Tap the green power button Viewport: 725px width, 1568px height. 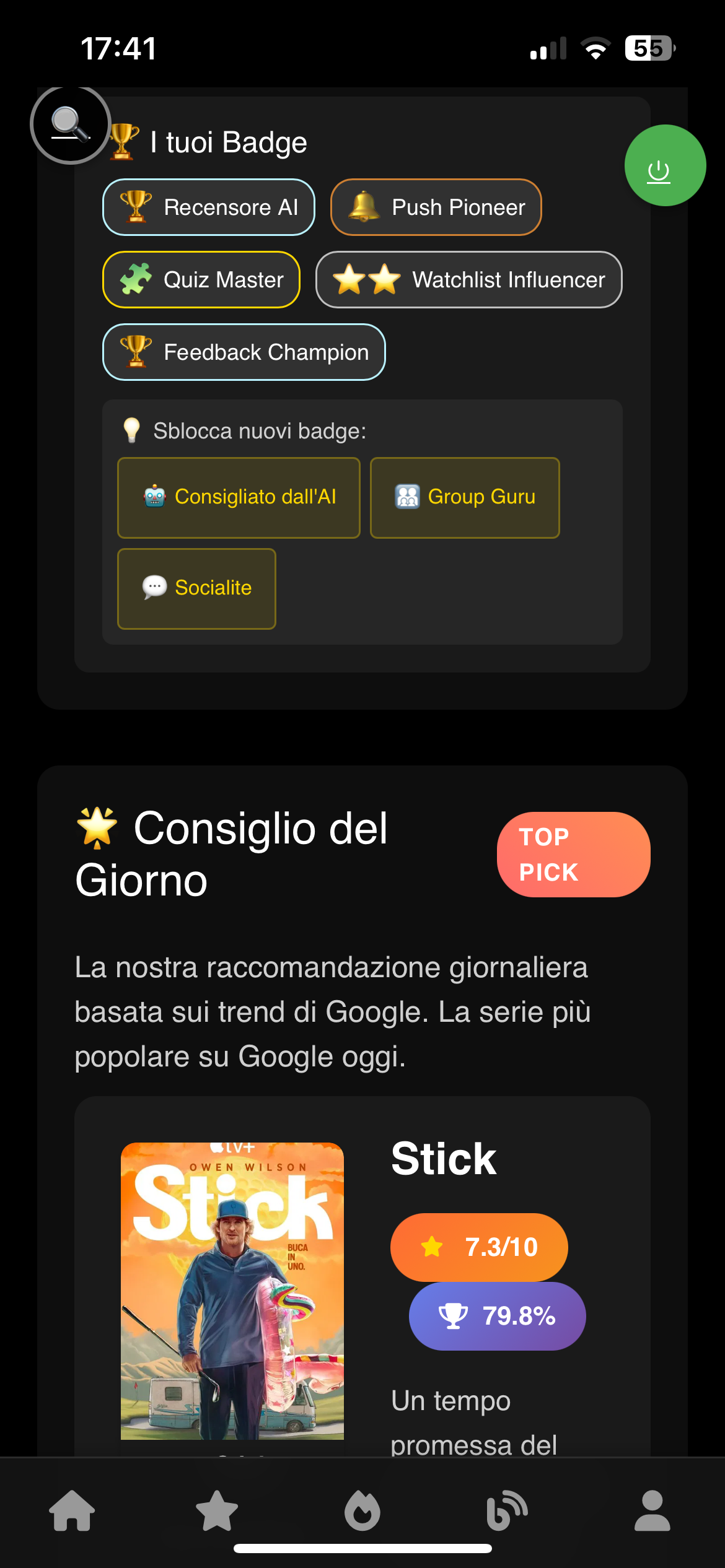point(665,165)
